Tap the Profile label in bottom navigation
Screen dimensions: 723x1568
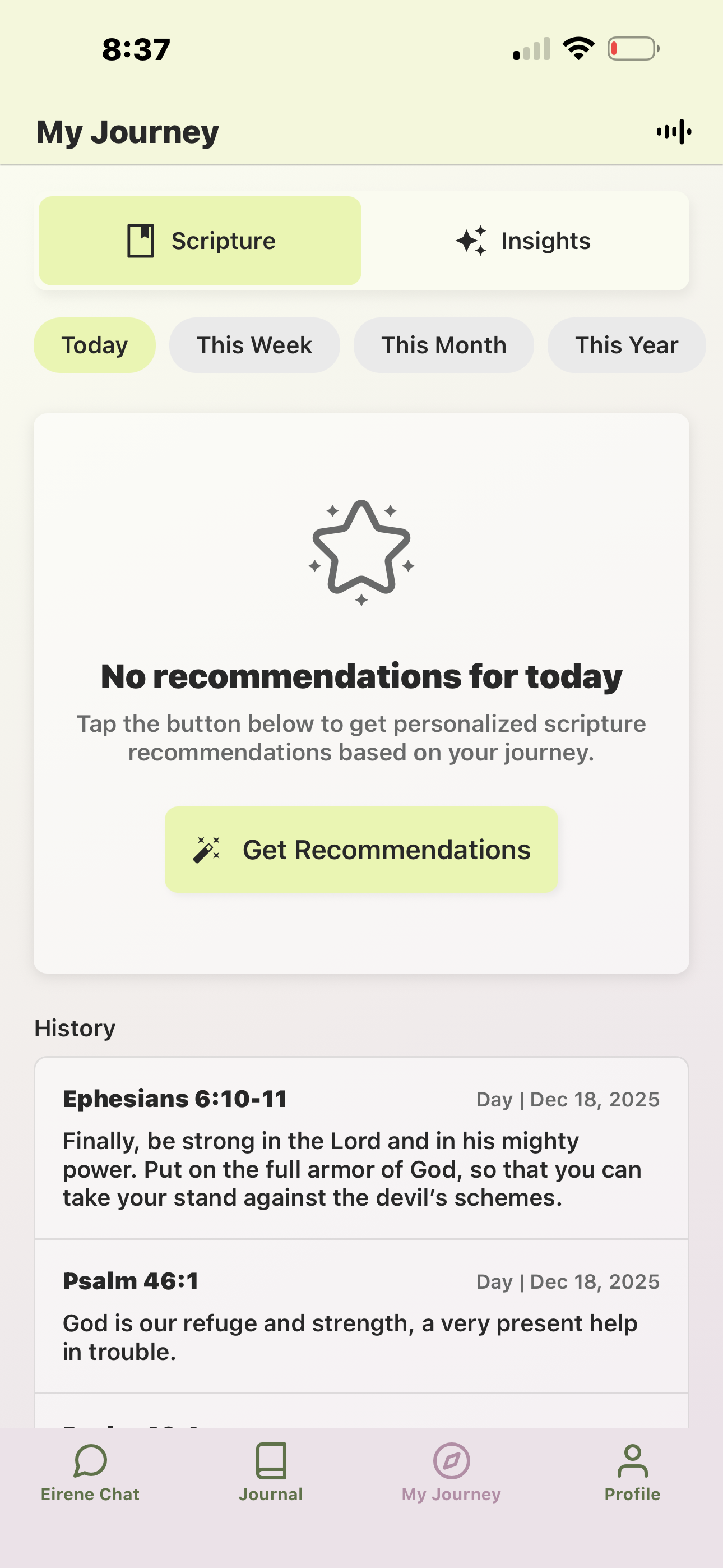click(632, 1494)
